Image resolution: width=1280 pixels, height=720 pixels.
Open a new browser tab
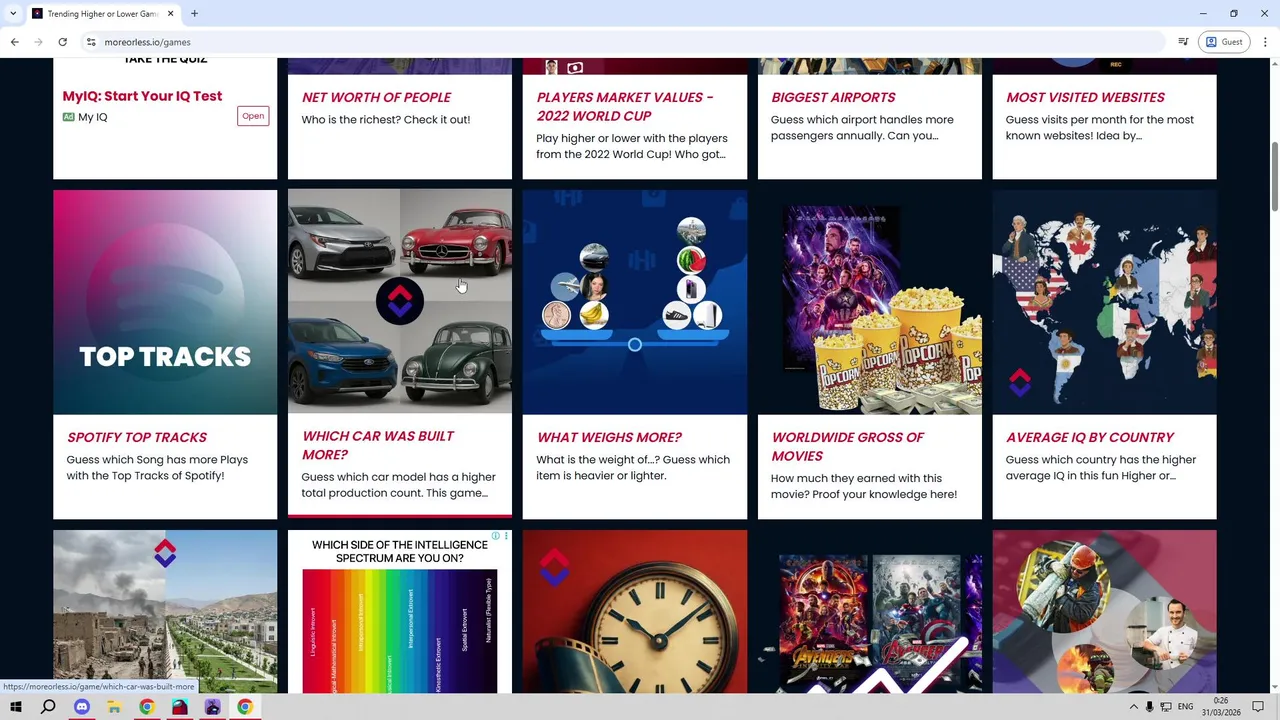pyautogui.click(x=194, y=14)
